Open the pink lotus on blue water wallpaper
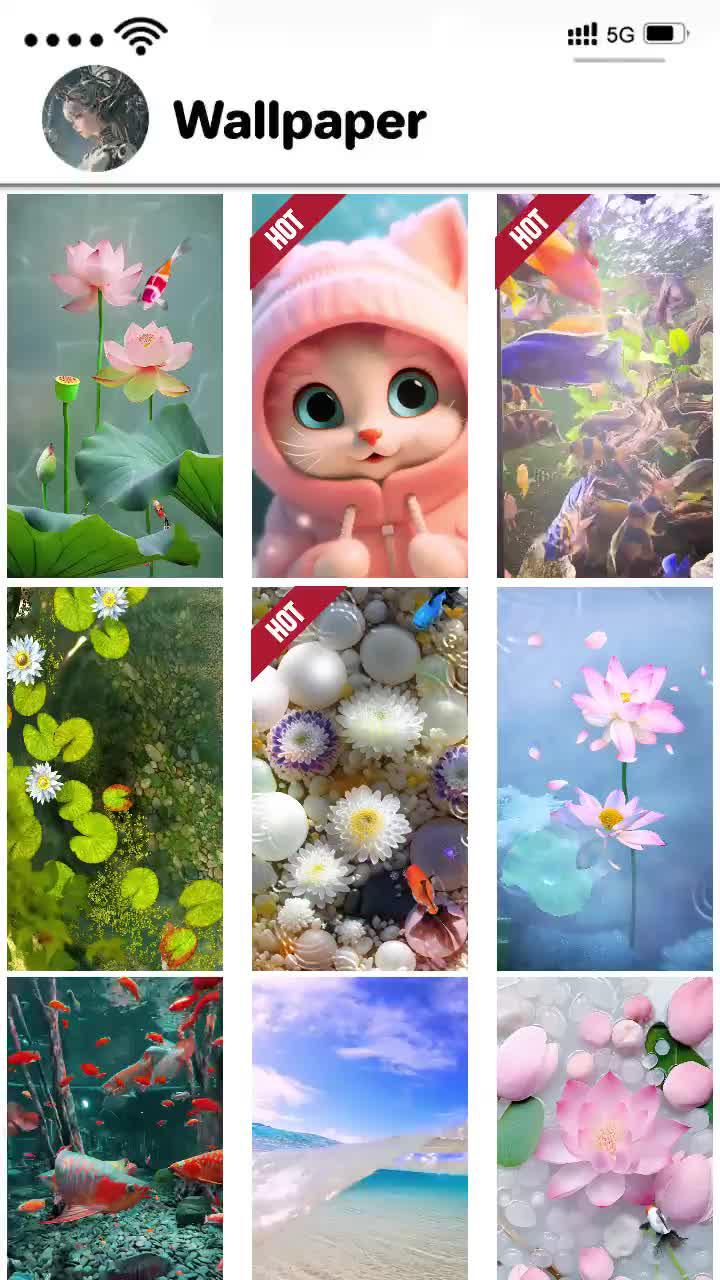 [605, 778]
